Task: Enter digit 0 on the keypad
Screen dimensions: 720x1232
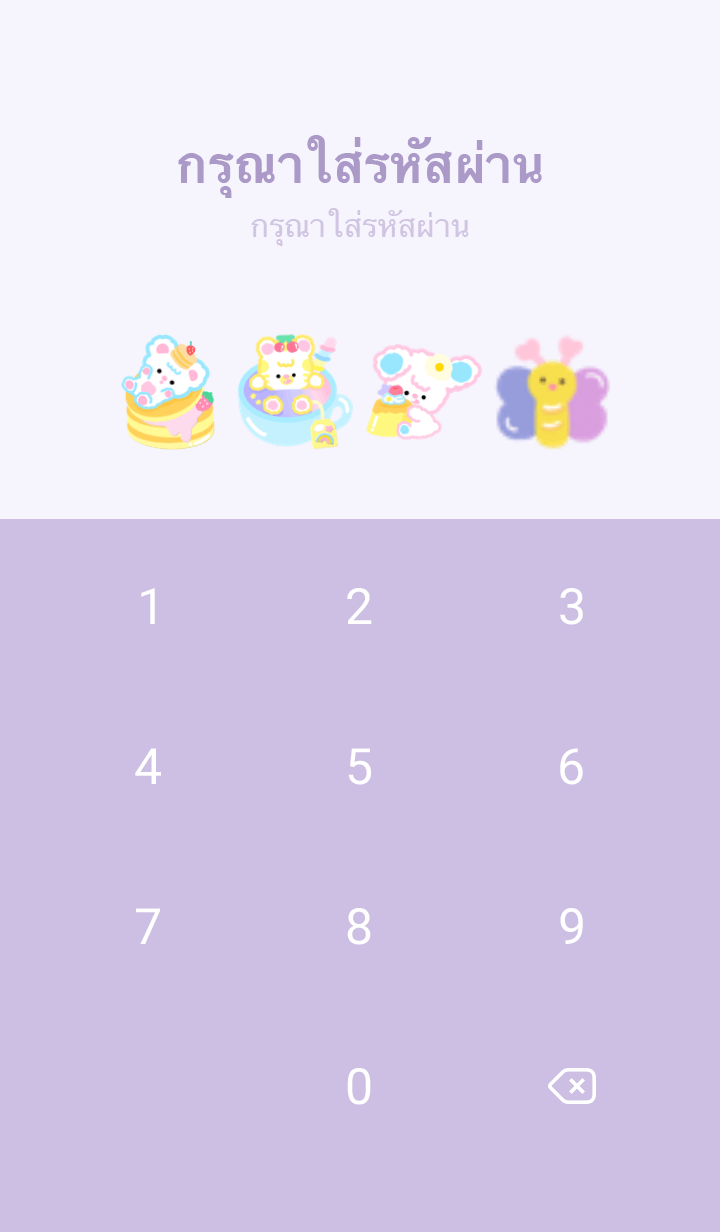Action: 359,1087
